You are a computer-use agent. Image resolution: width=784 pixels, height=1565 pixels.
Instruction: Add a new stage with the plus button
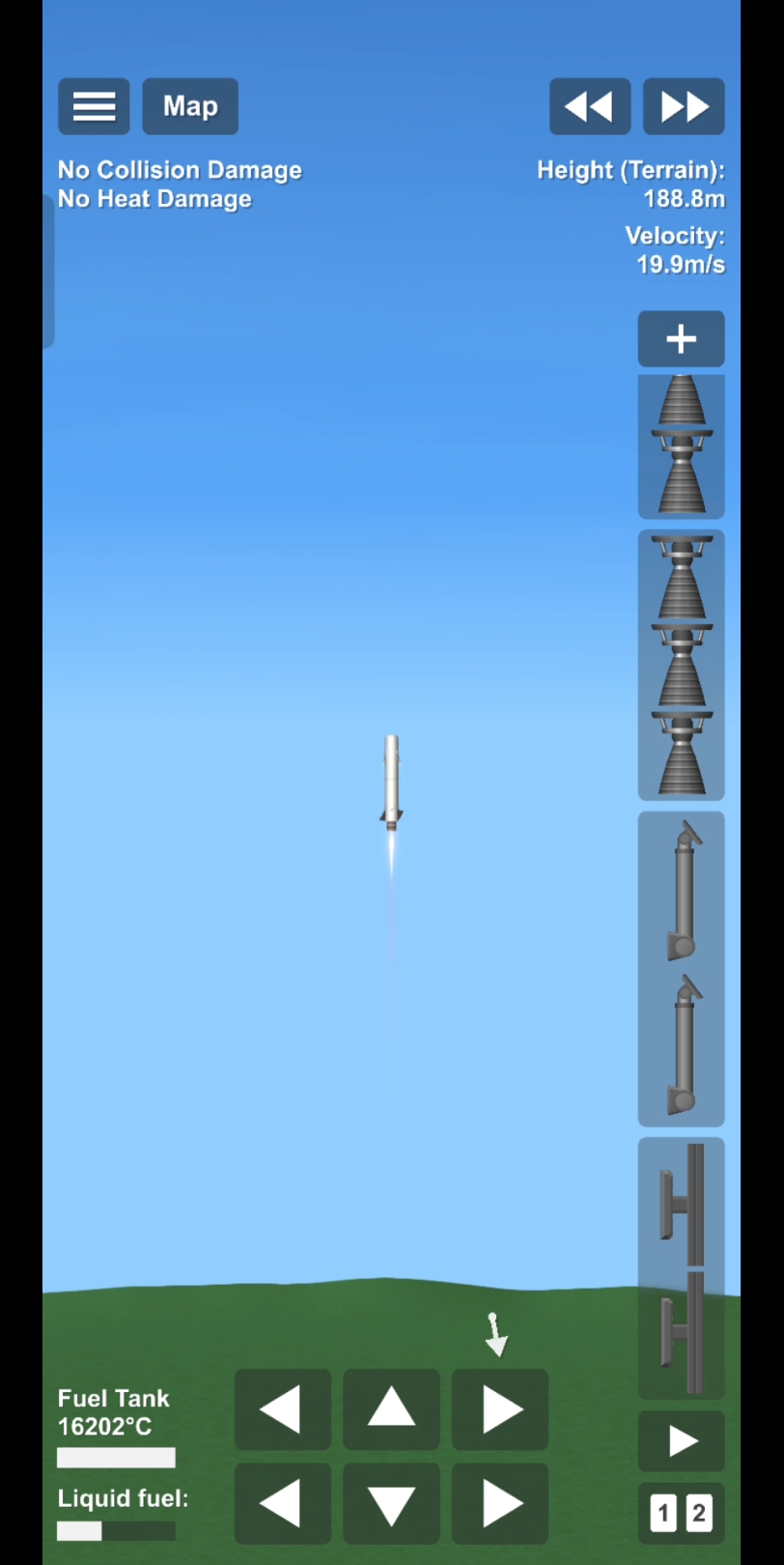681,339
